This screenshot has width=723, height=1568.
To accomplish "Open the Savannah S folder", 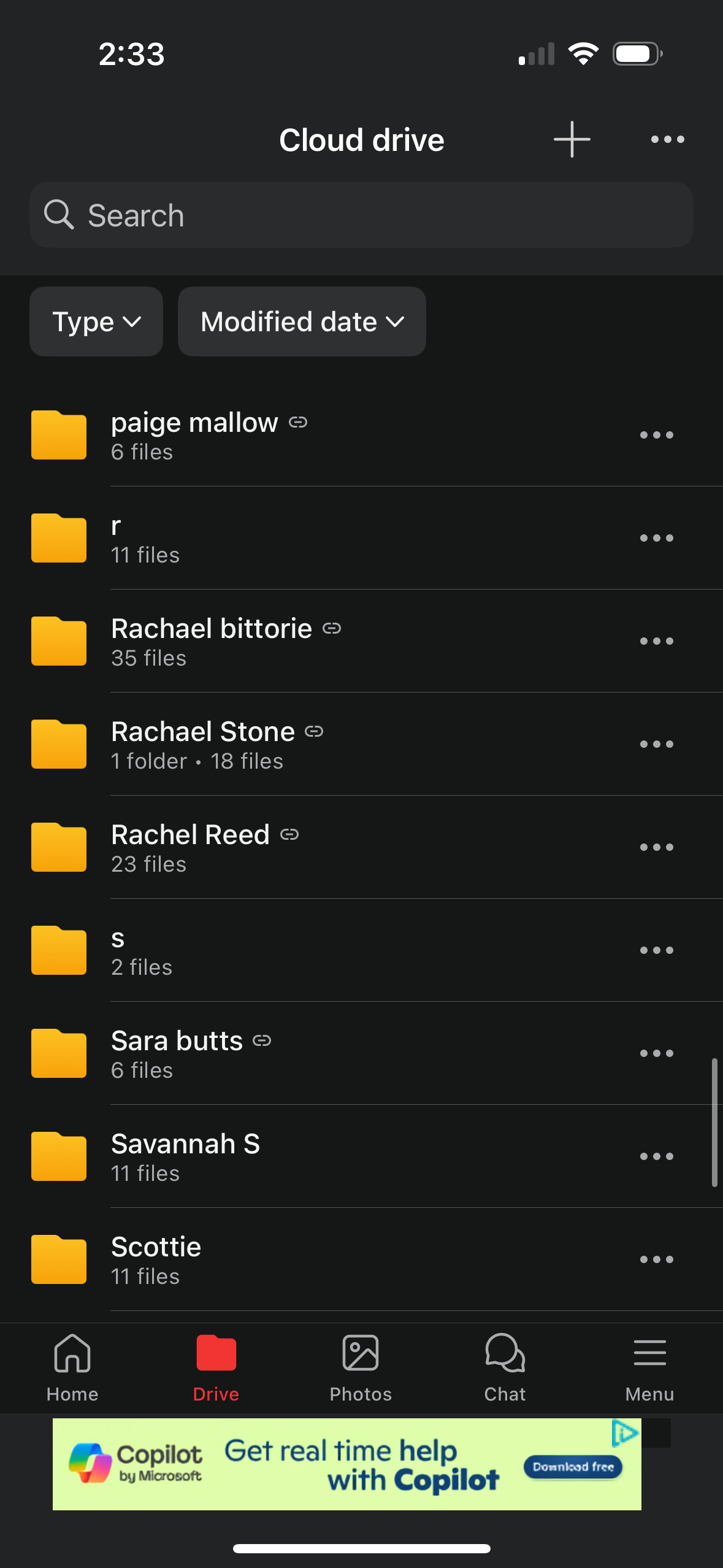I will tap(185, 1156).
